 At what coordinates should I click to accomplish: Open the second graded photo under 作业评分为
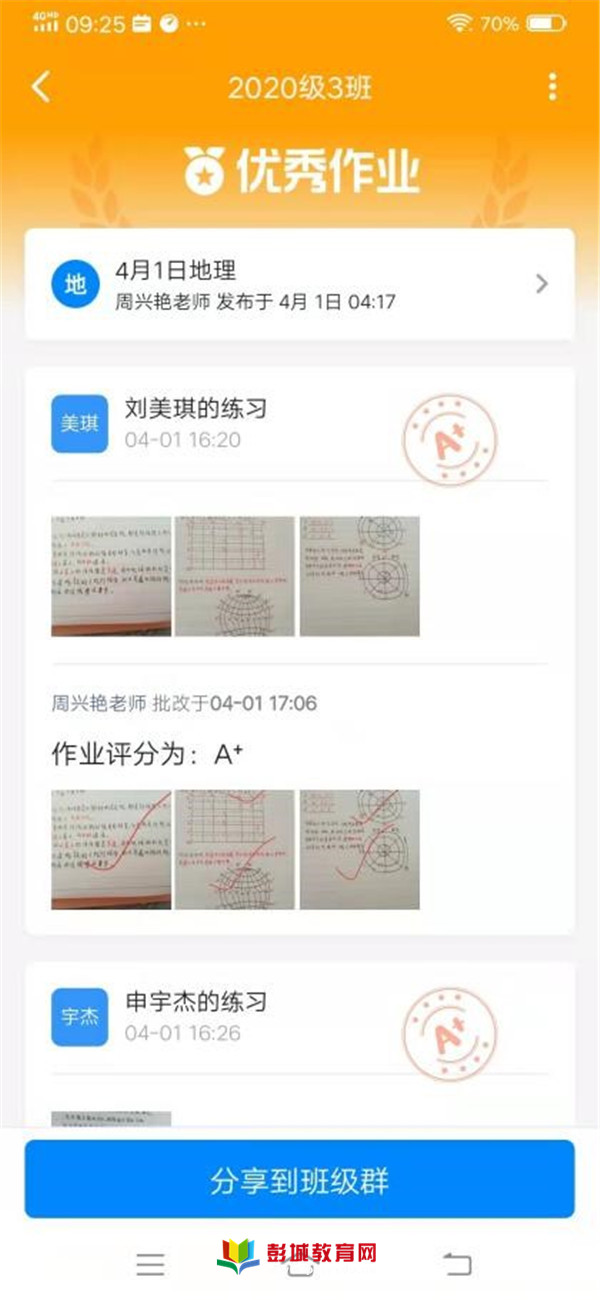click(x=235, y=849)
